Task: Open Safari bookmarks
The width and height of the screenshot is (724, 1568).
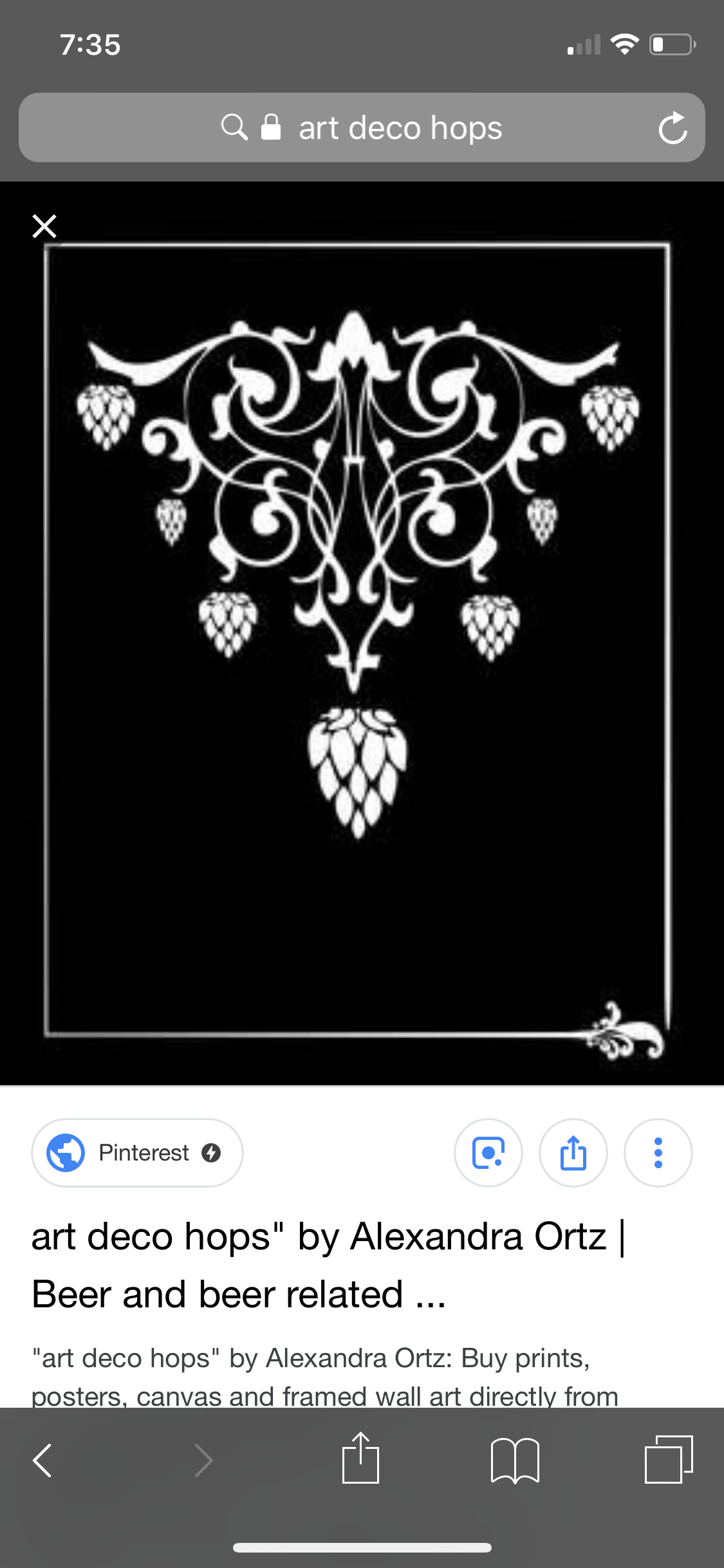Action: pos(515,1460)
